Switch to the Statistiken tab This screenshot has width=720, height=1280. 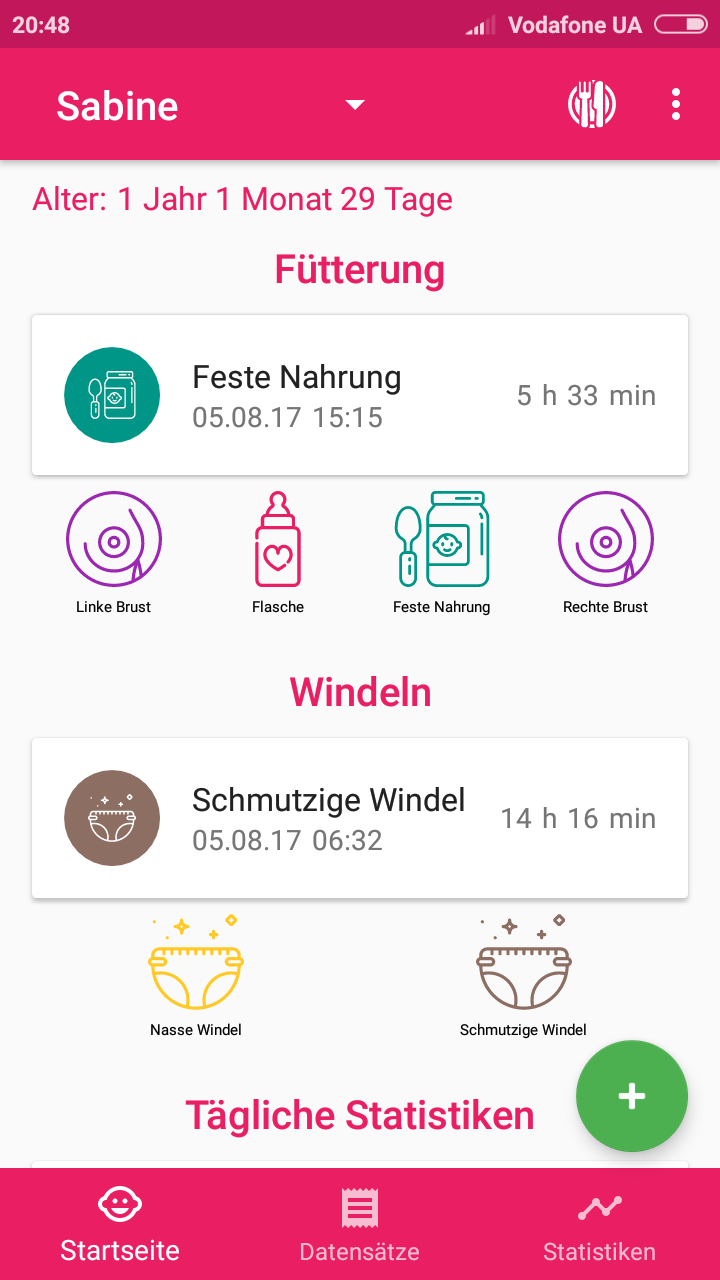click(600, 1224)
